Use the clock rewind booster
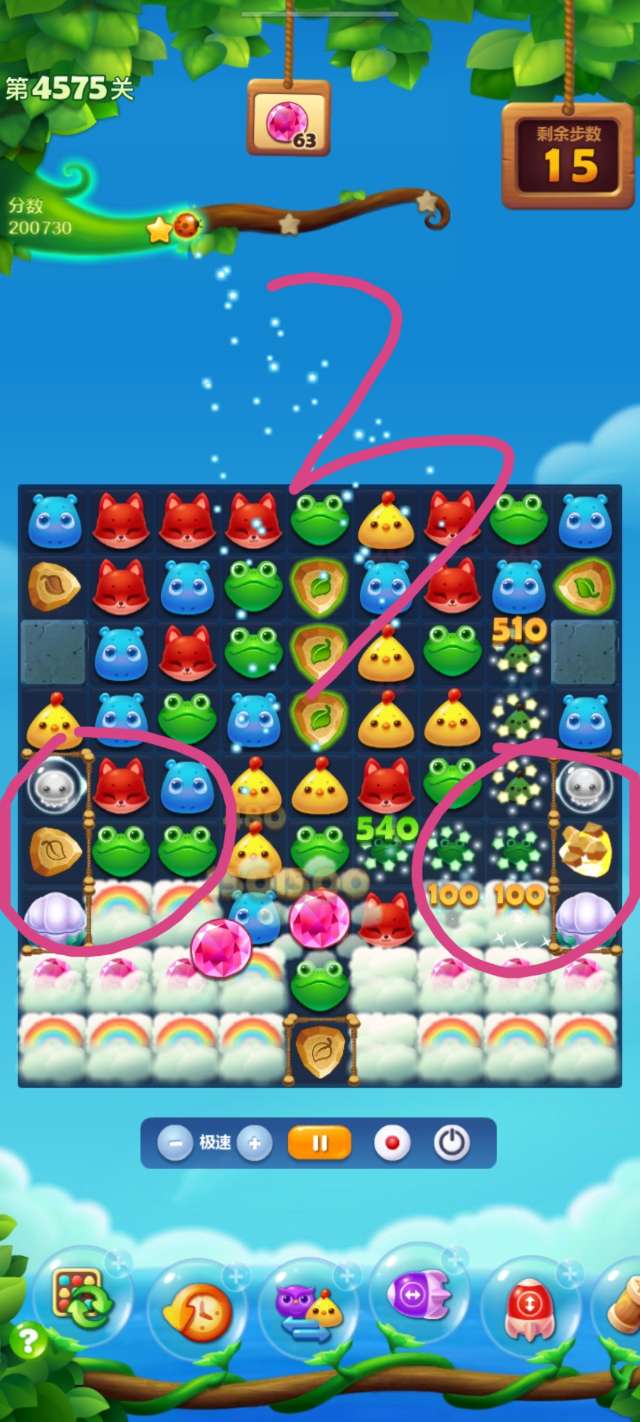This screenshot has width=640, height=1422. pos(198,1310)
